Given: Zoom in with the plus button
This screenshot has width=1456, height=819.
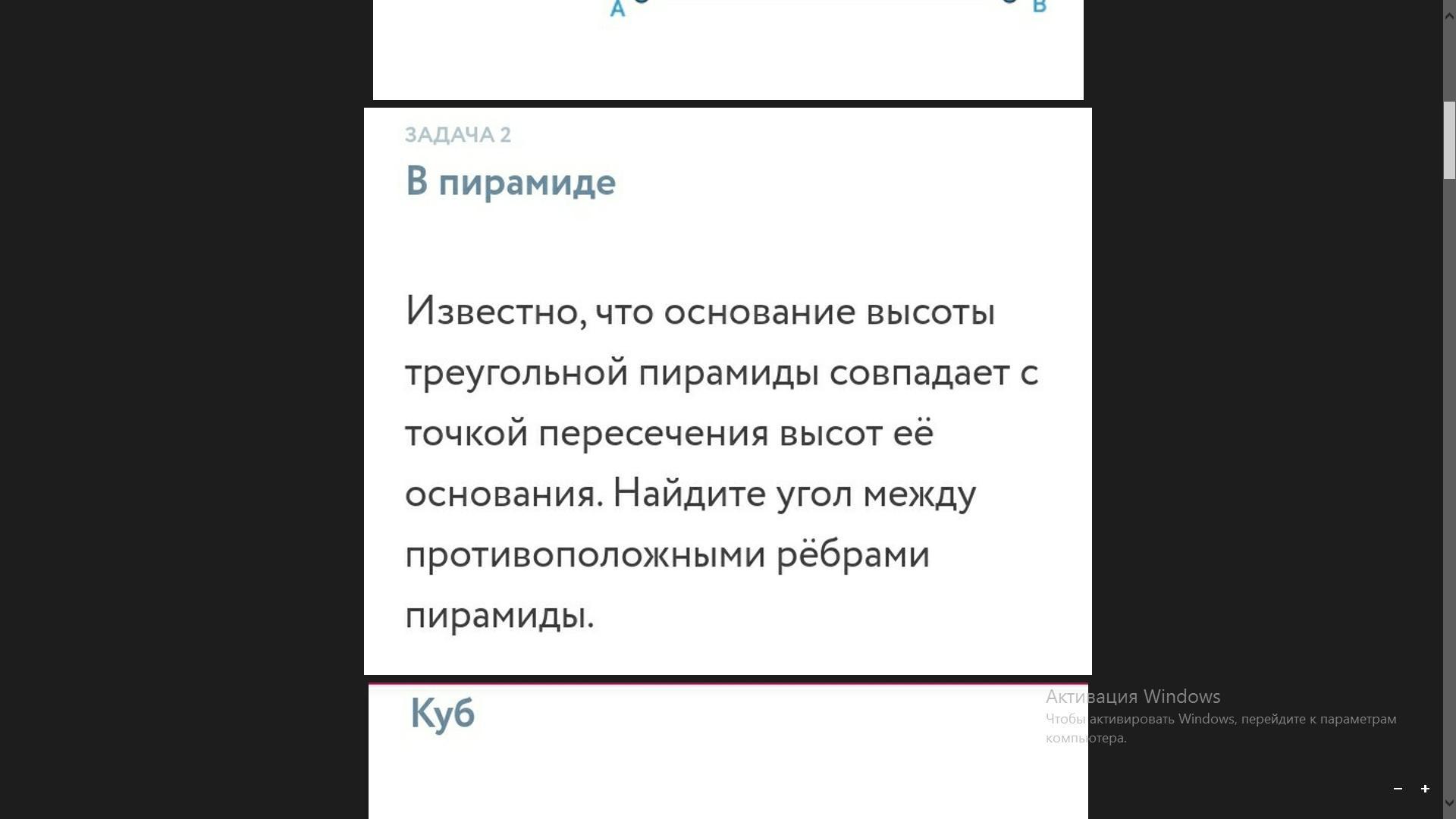Looking at the screenshot, I should click(1425, 789).
